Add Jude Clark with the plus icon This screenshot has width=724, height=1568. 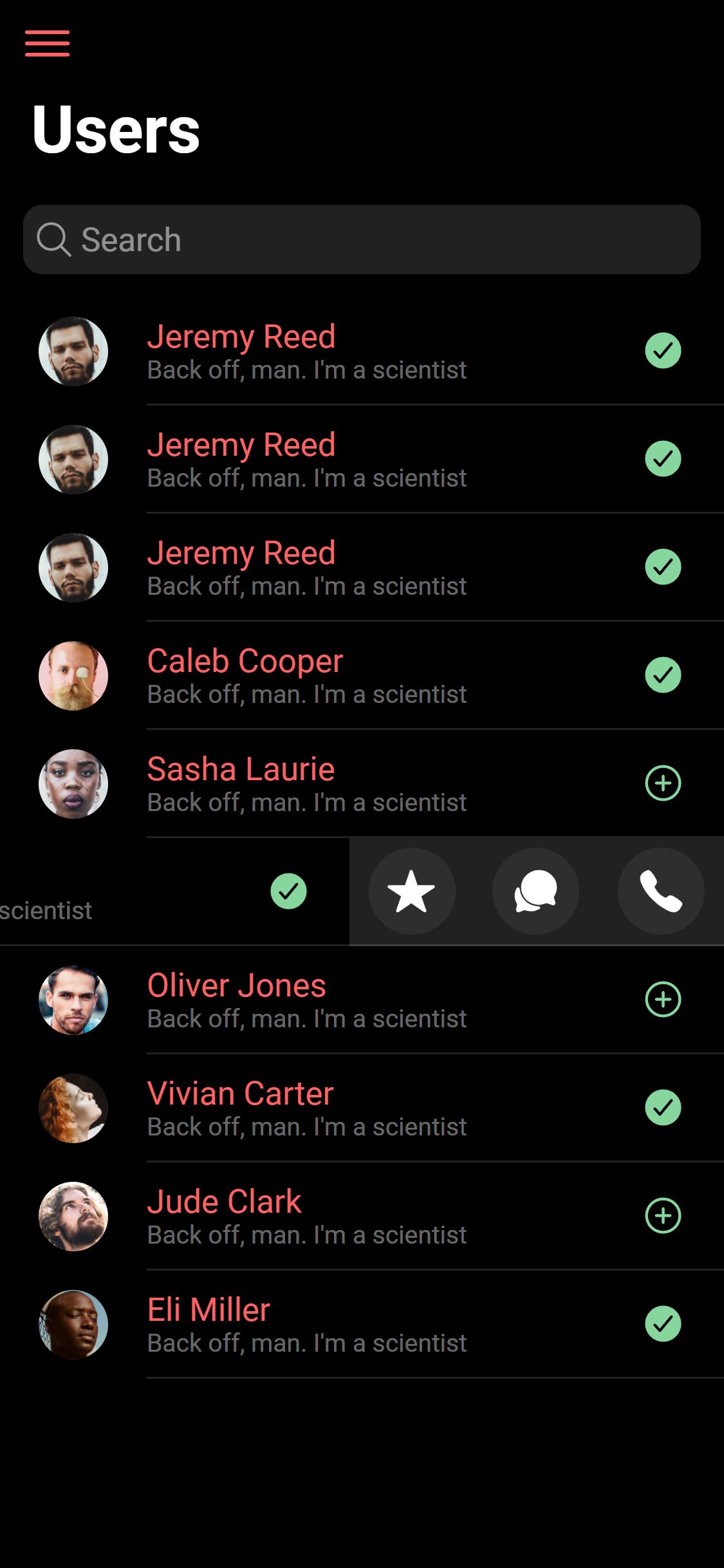[663, 1216]
